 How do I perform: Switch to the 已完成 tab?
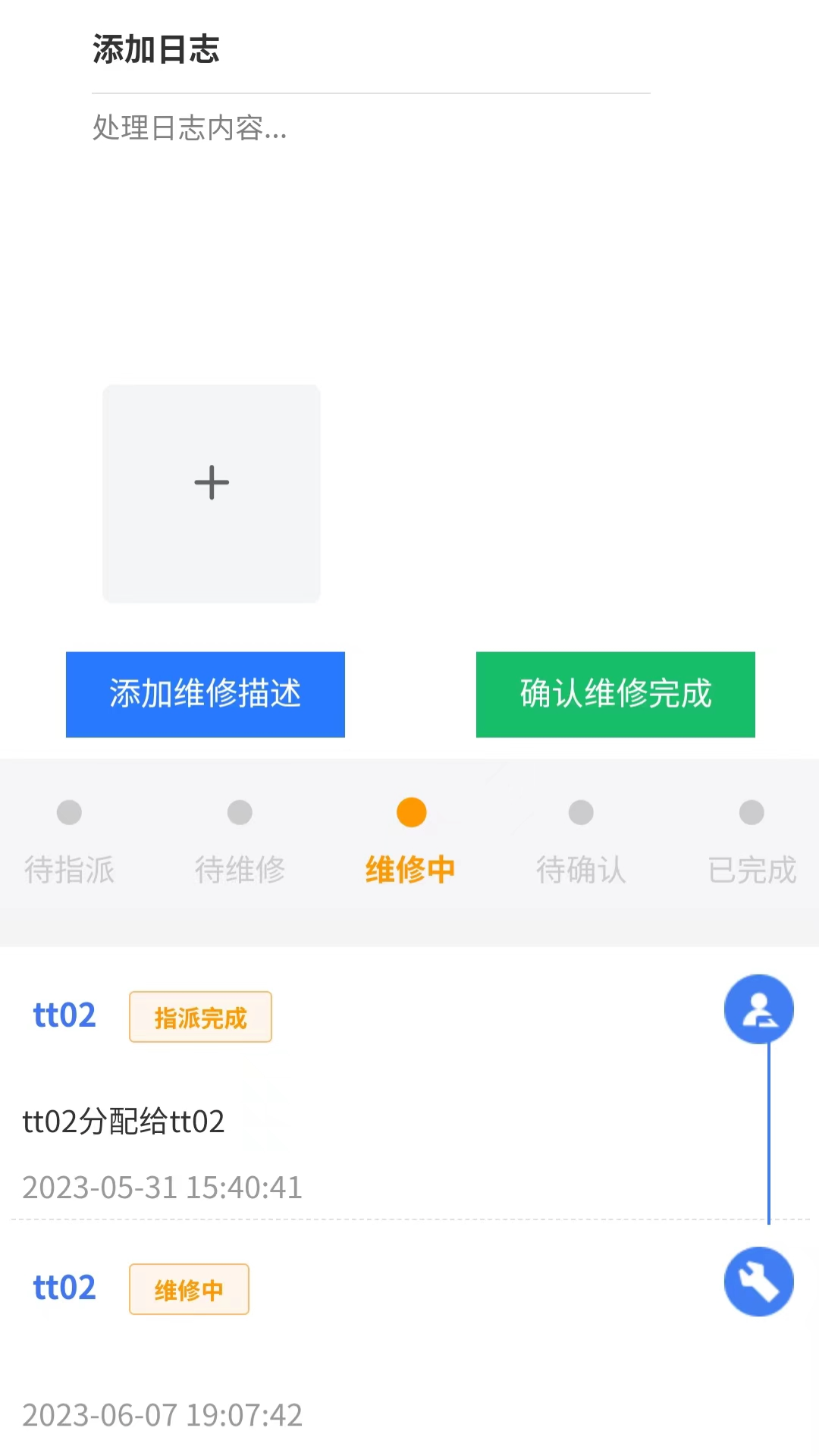(x=751, y=870)
